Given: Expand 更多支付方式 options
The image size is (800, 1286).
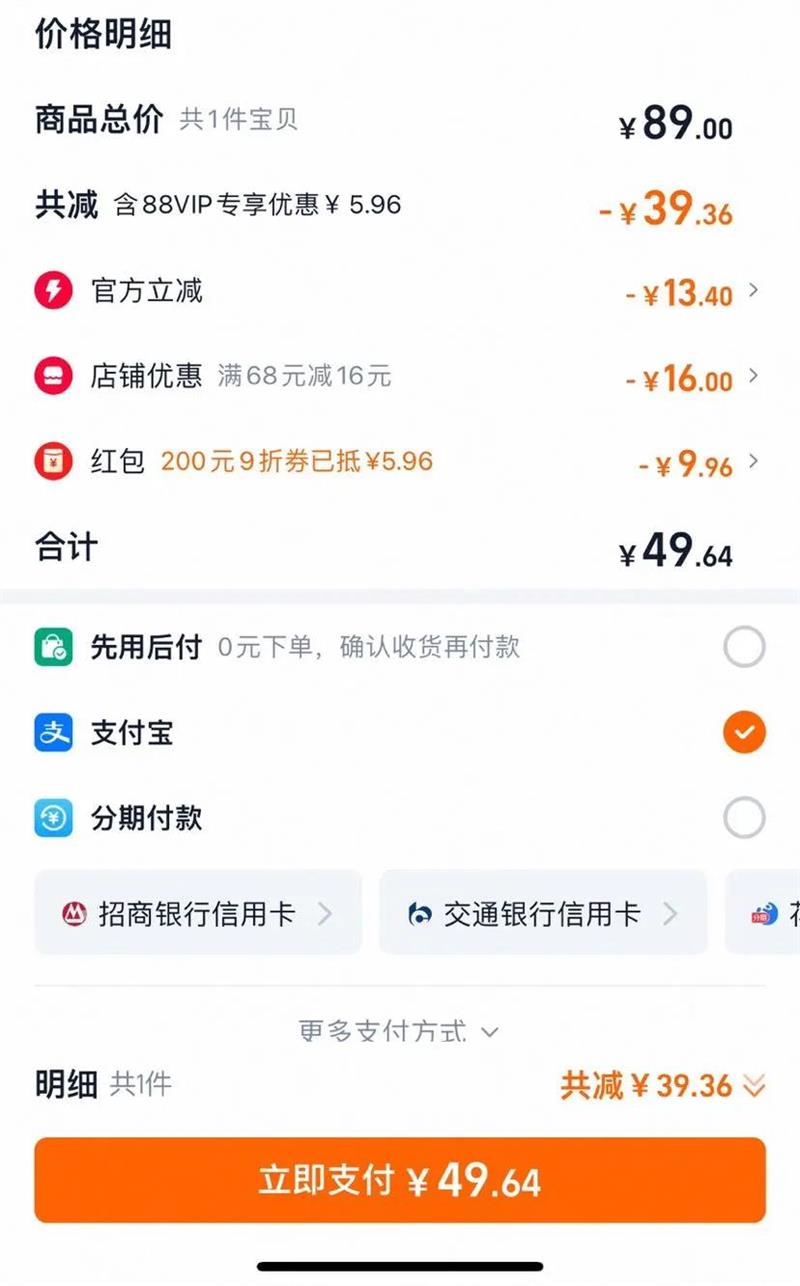Looking at the screenshot, I should pos(399,1031).
